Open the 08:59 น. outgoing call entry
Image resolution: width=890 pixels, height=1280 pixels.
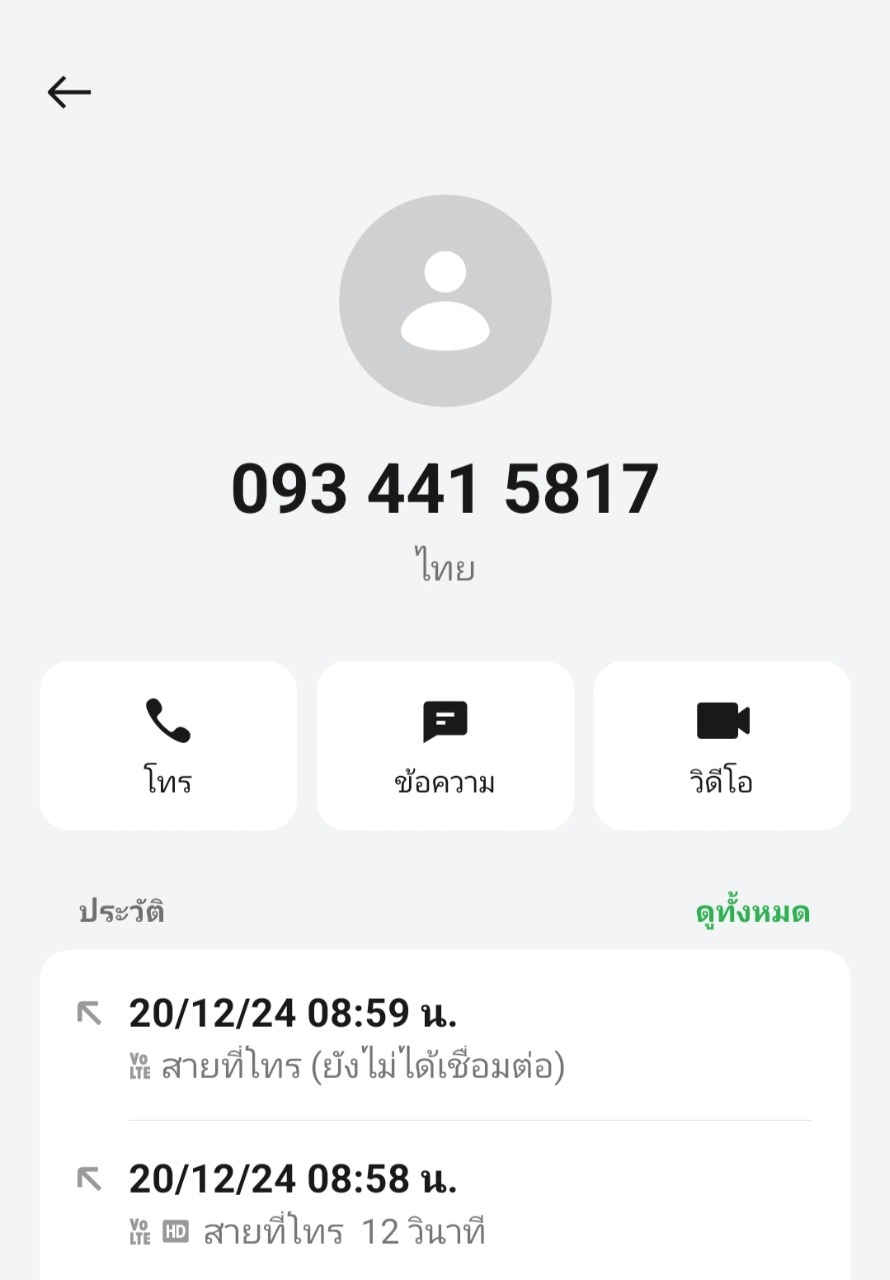click(445, 1038)
